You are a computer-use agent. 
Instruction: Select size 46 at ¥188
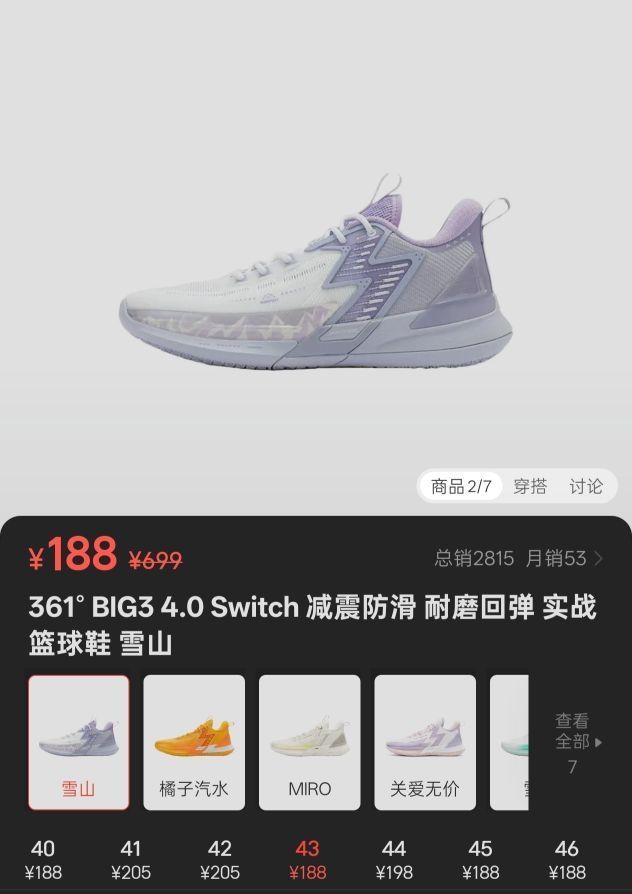coord(567,860)
